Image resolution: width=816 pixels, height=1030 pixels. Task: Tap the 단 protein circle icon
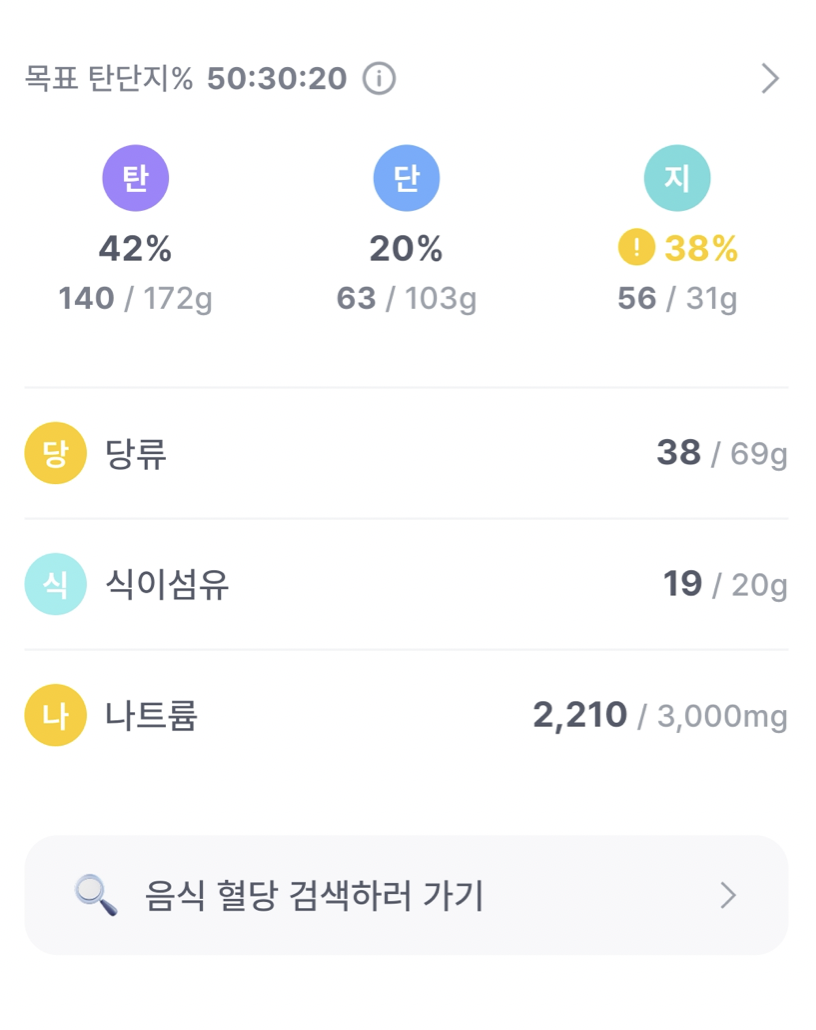[406, 177]
